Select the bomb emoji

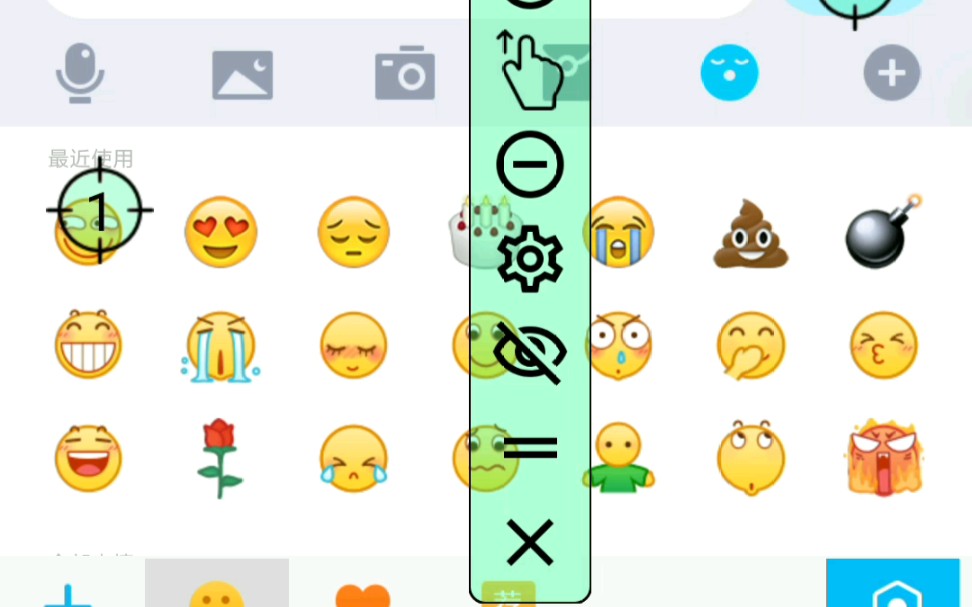tap(883, 232)
